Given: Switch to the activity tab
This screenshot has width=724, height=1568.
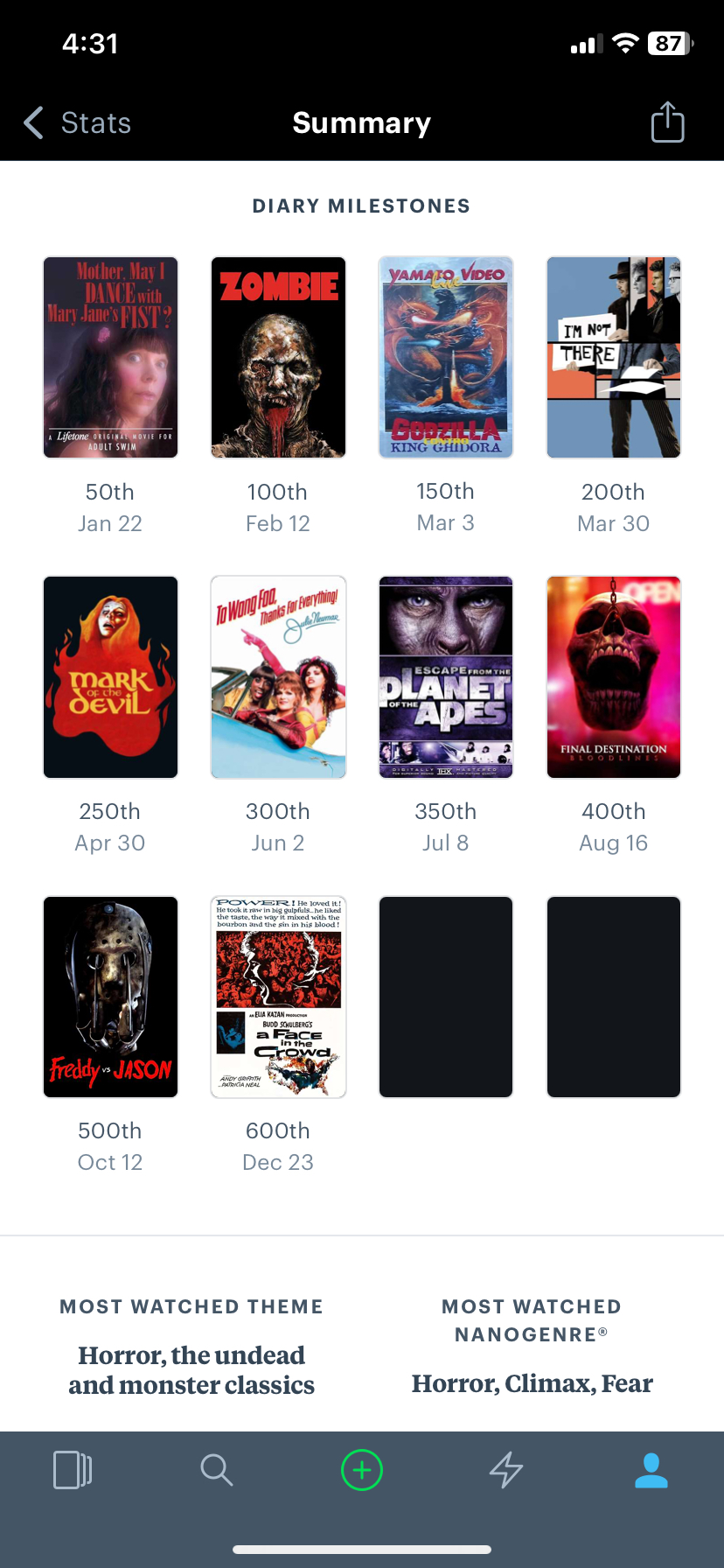Looking at the screenshot, I should click(x=506, y=1470).
